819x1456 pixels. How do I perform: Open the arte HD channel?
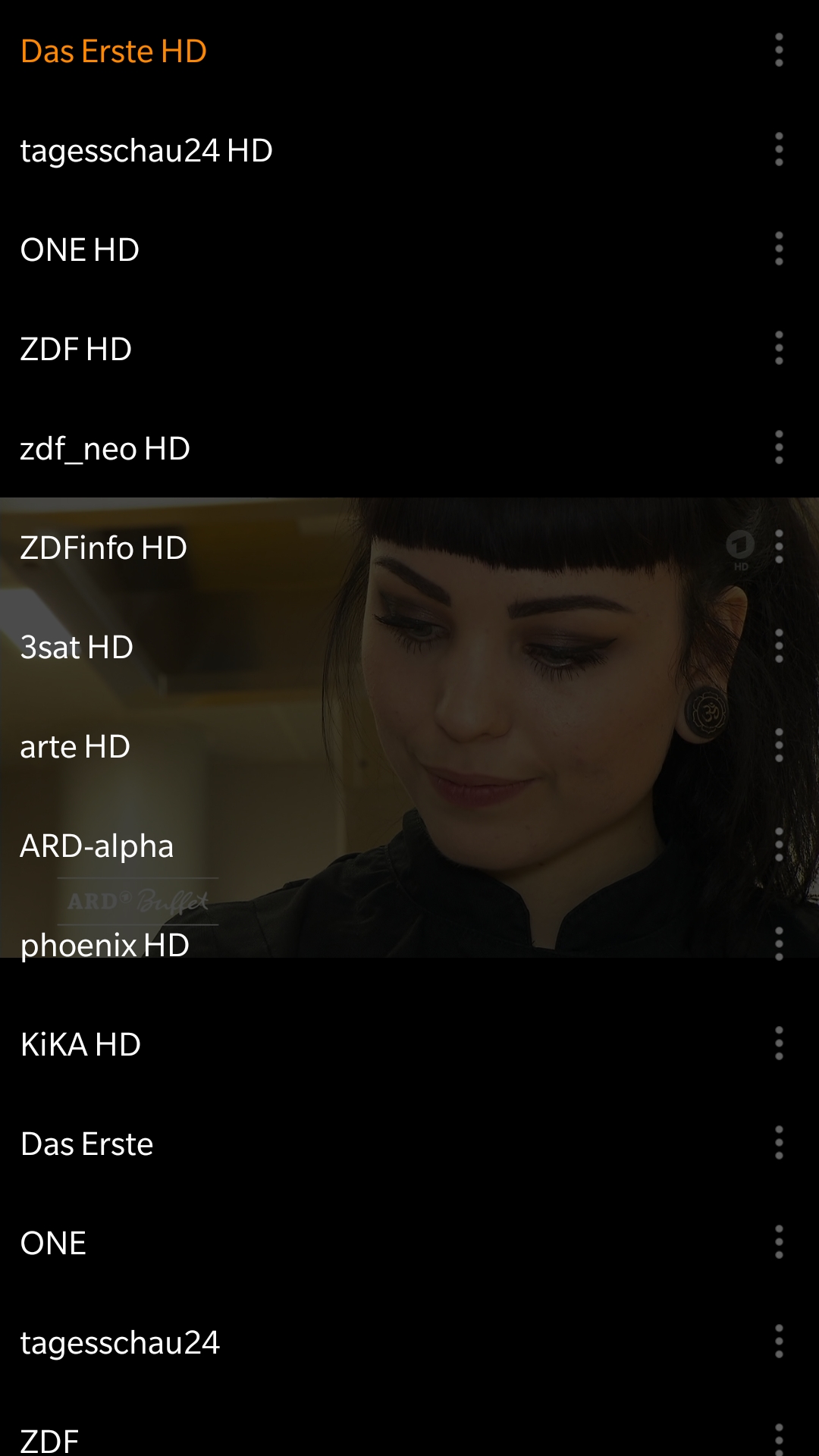coord(75,747)
